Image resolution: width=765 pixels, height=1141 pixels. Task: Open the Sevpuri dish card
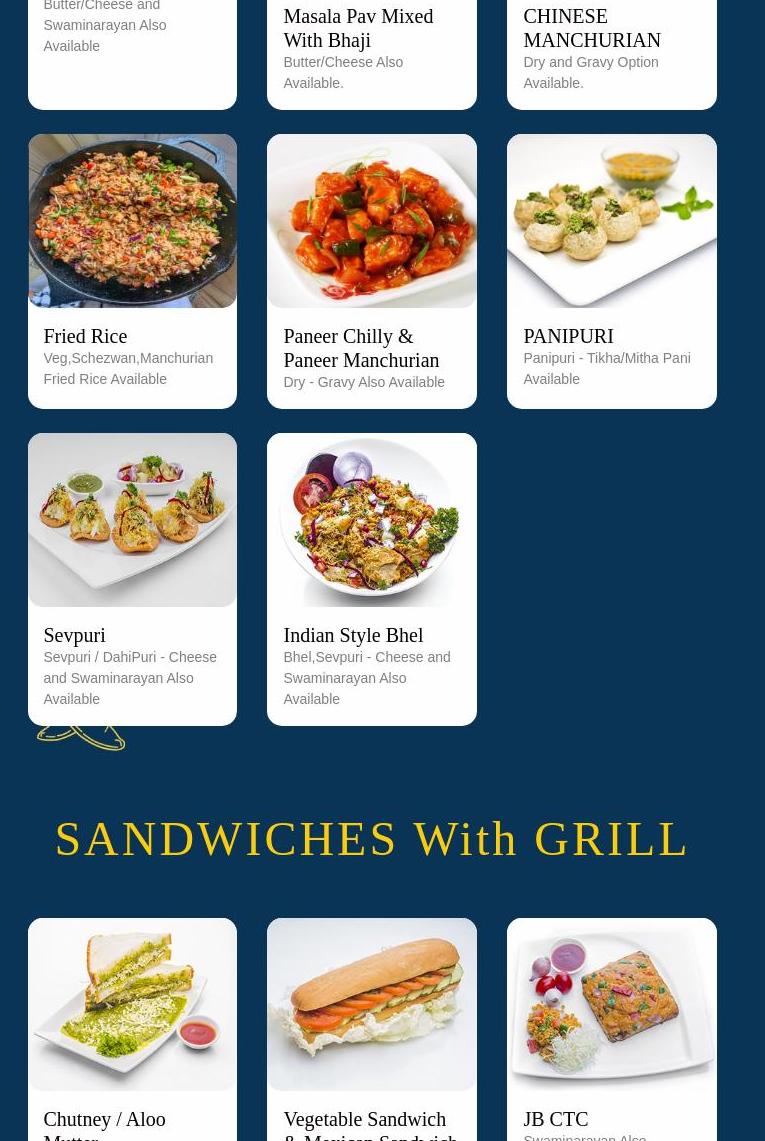tap(132, 578)
